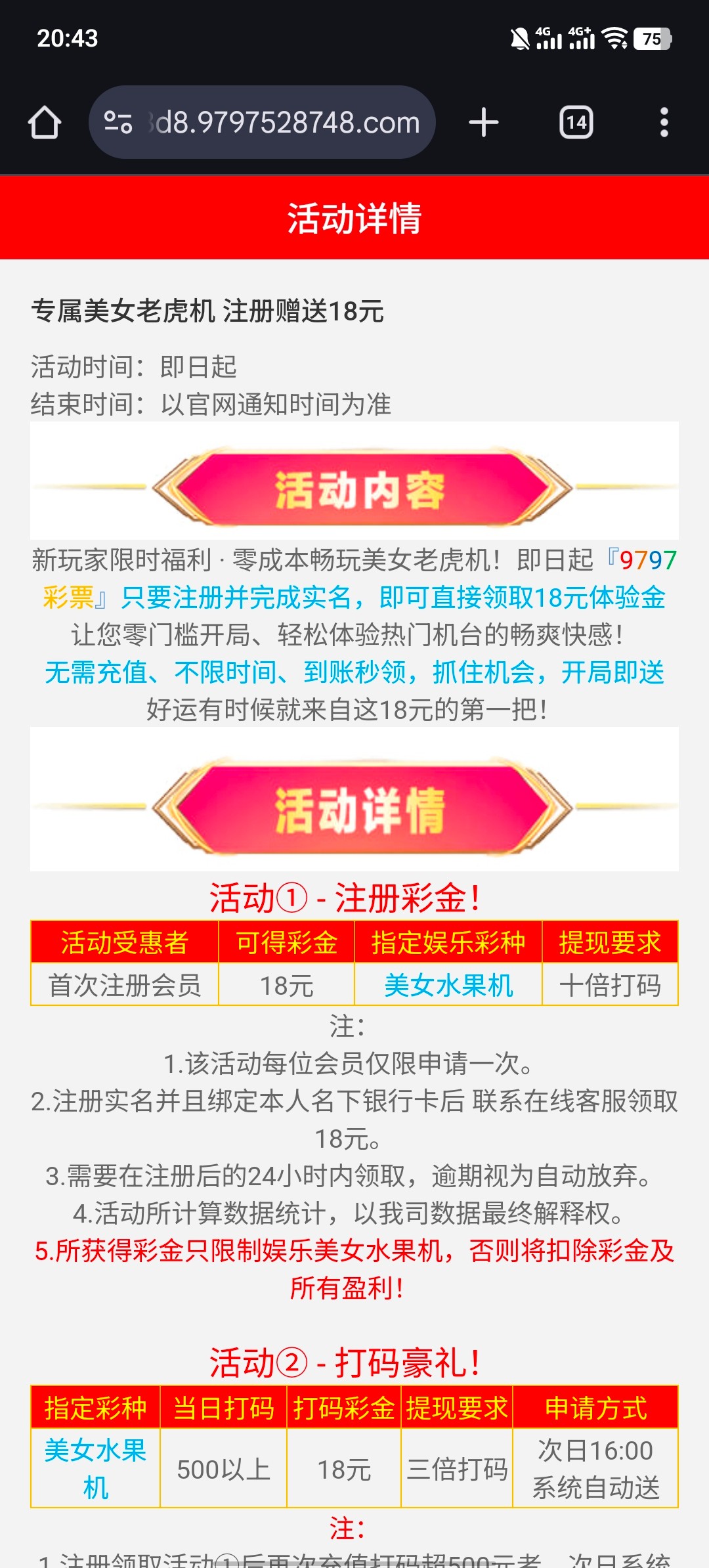The width and height of the screenshot is (709, 1568).
Task: Open the tab switcher showing 14 tabs
Action: [576, 123]
